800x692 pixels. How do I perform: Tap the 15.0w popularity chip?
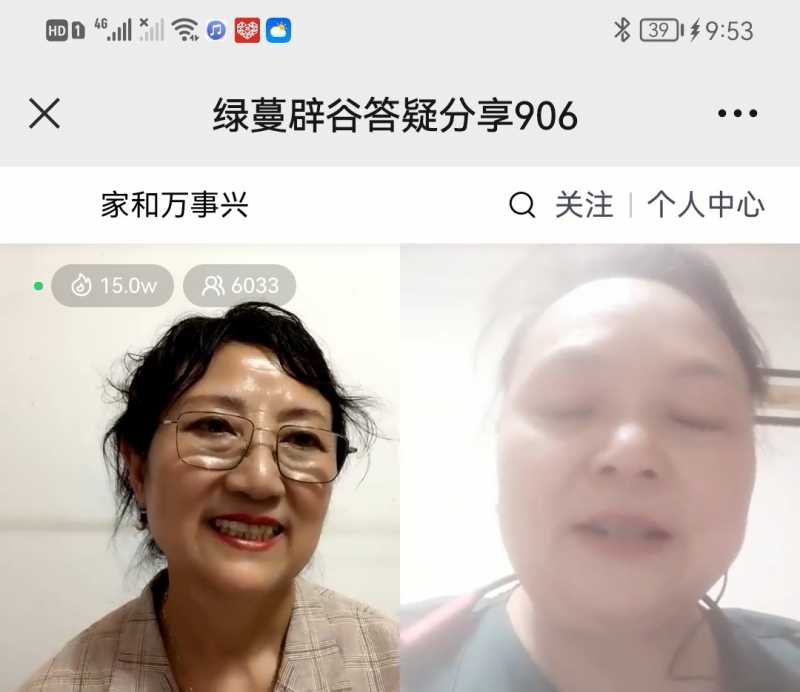[x=113, y=286]
